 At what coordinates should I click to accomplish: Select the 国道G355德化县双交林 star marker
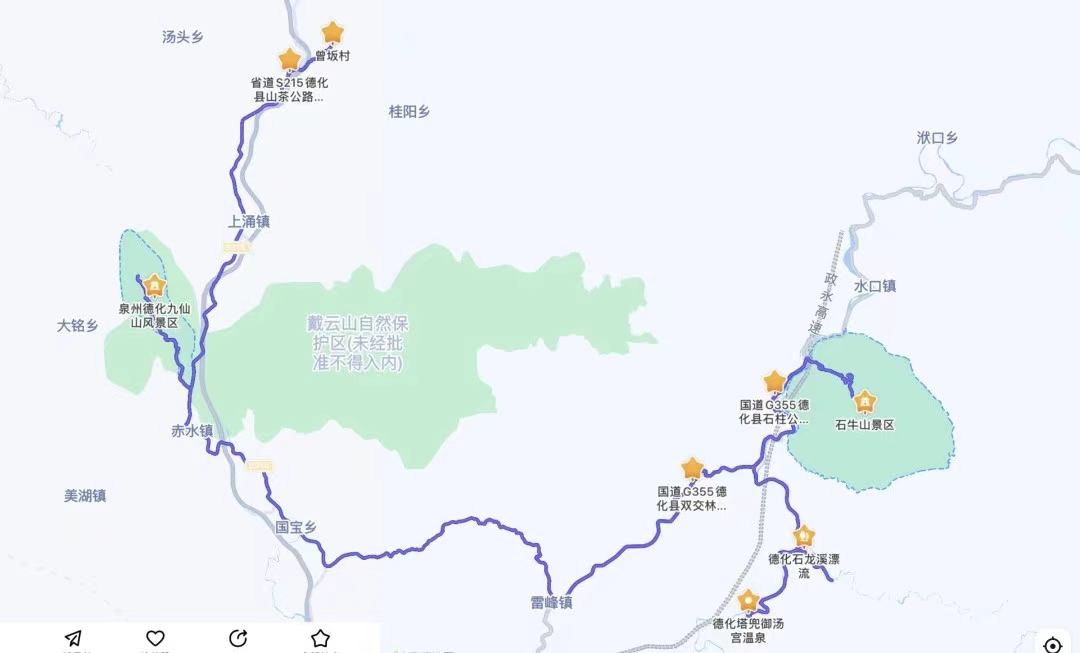[x=692, y=469]
